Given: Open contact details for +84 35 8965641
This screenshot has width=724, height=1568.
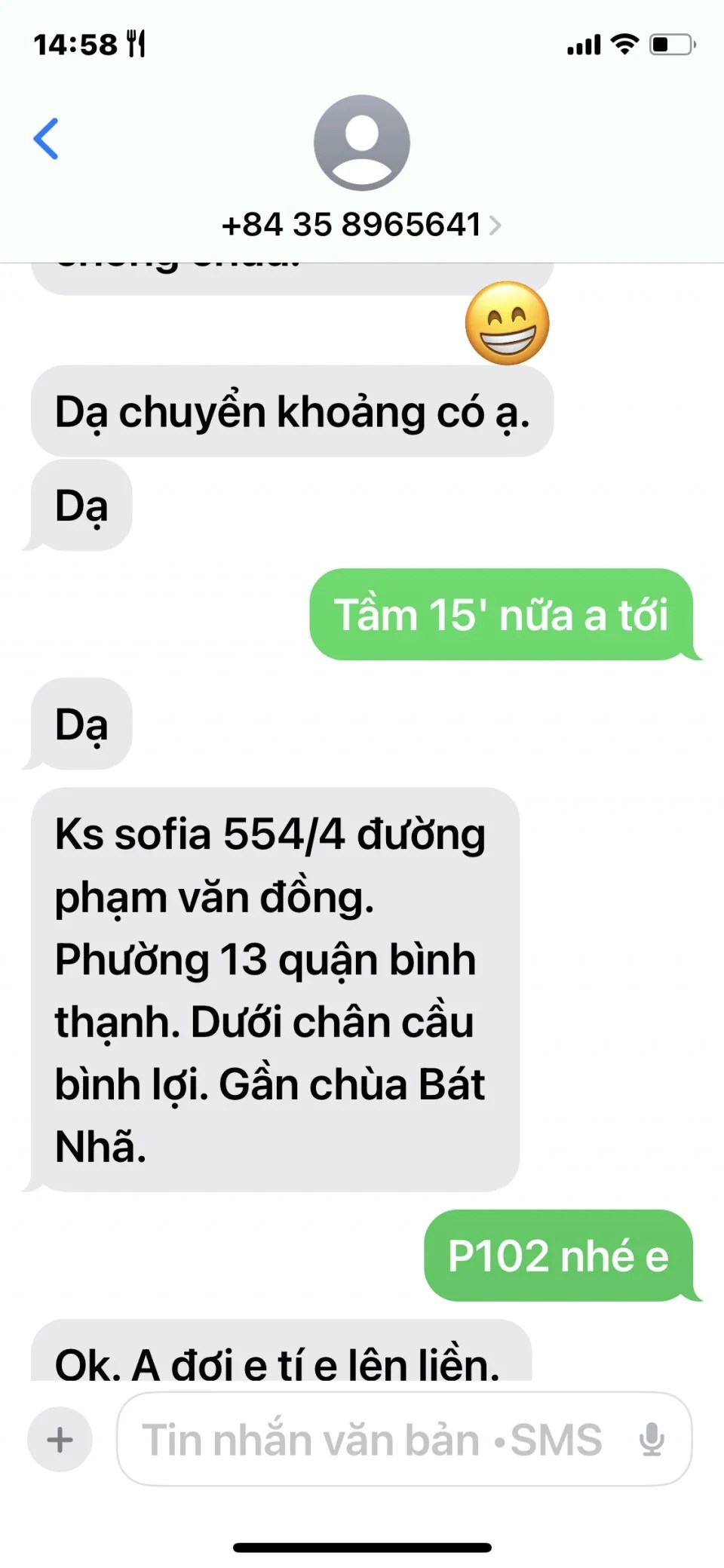Looking at the screenshot, I should pos(361,224).
